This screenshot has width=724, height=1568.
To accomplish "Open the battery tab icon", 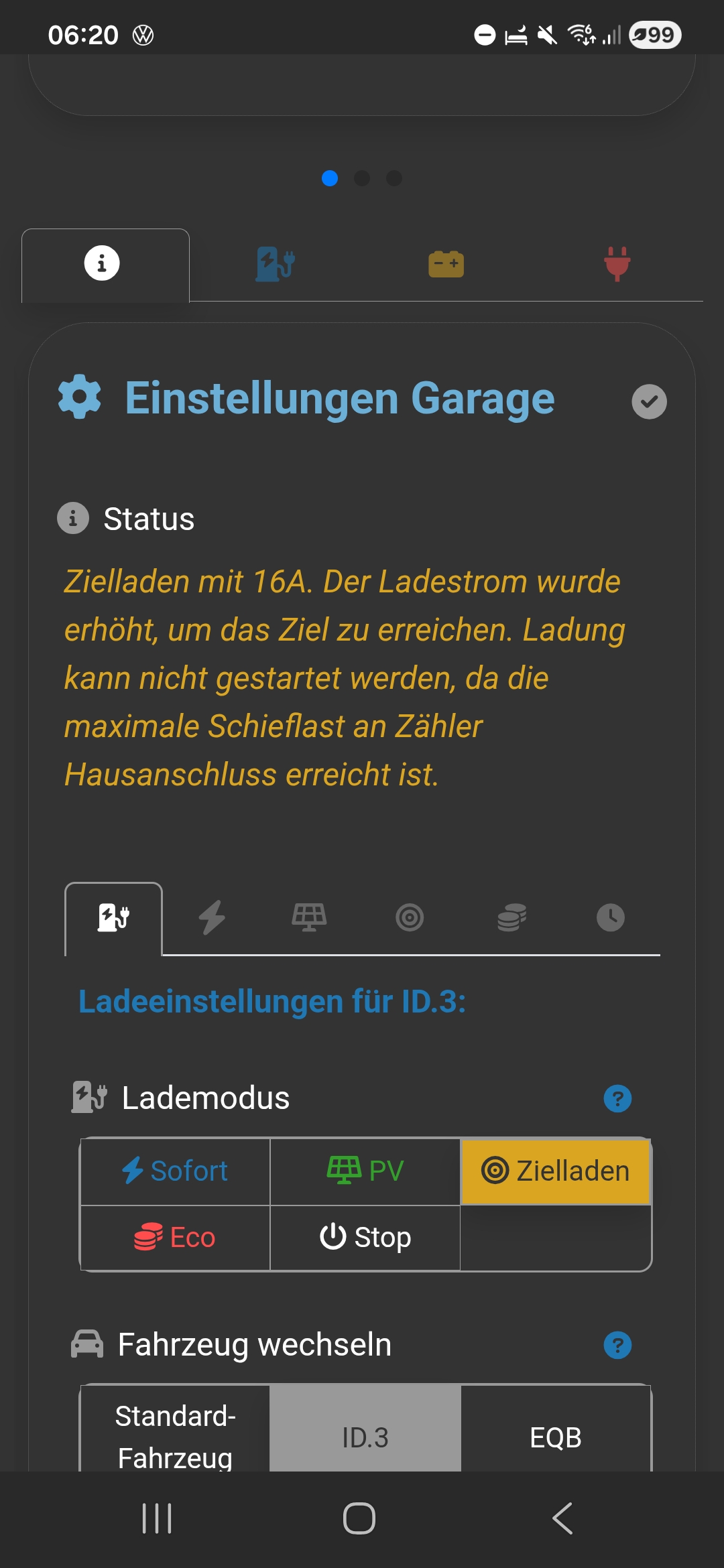I will (446, 264).
